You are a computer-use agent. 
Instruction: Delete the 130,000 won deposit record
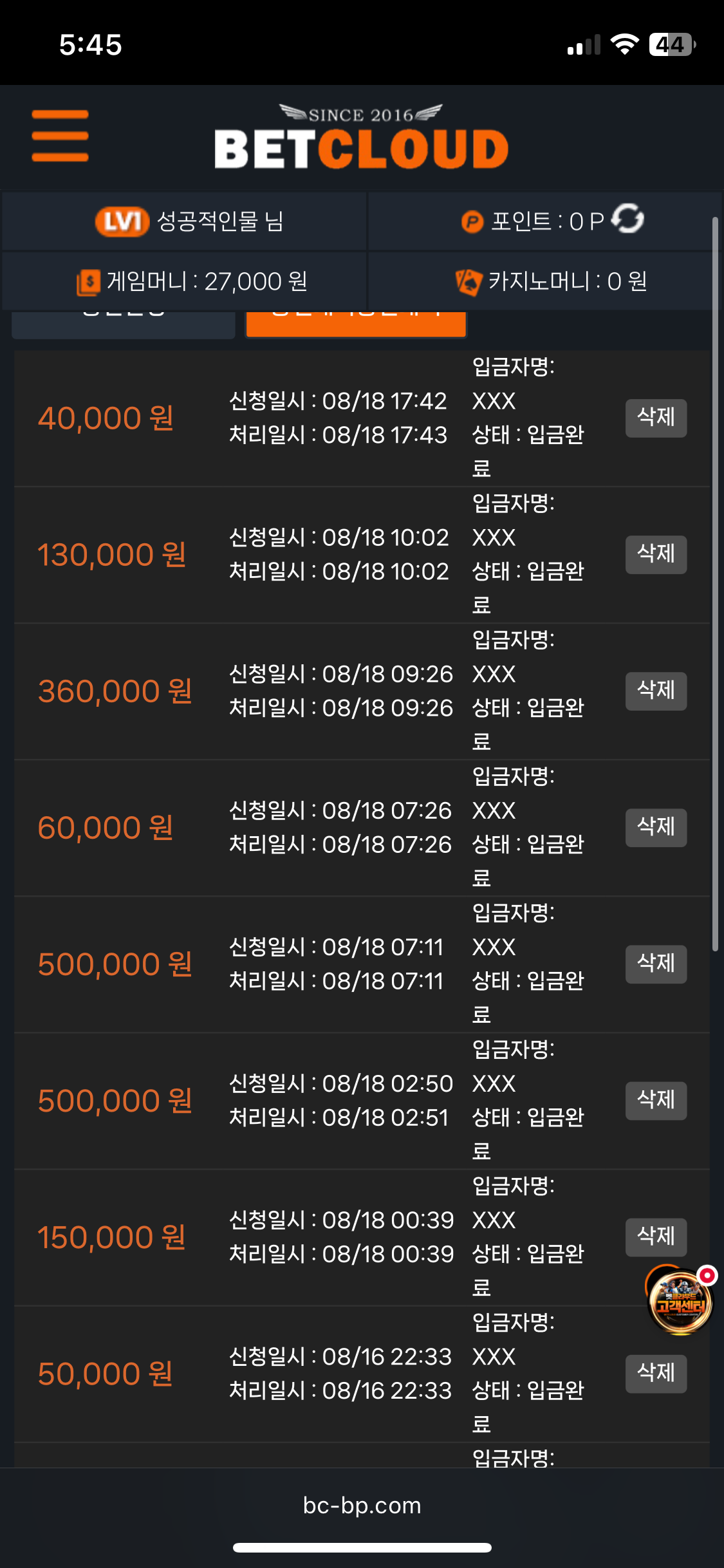[x=656, y=555]
